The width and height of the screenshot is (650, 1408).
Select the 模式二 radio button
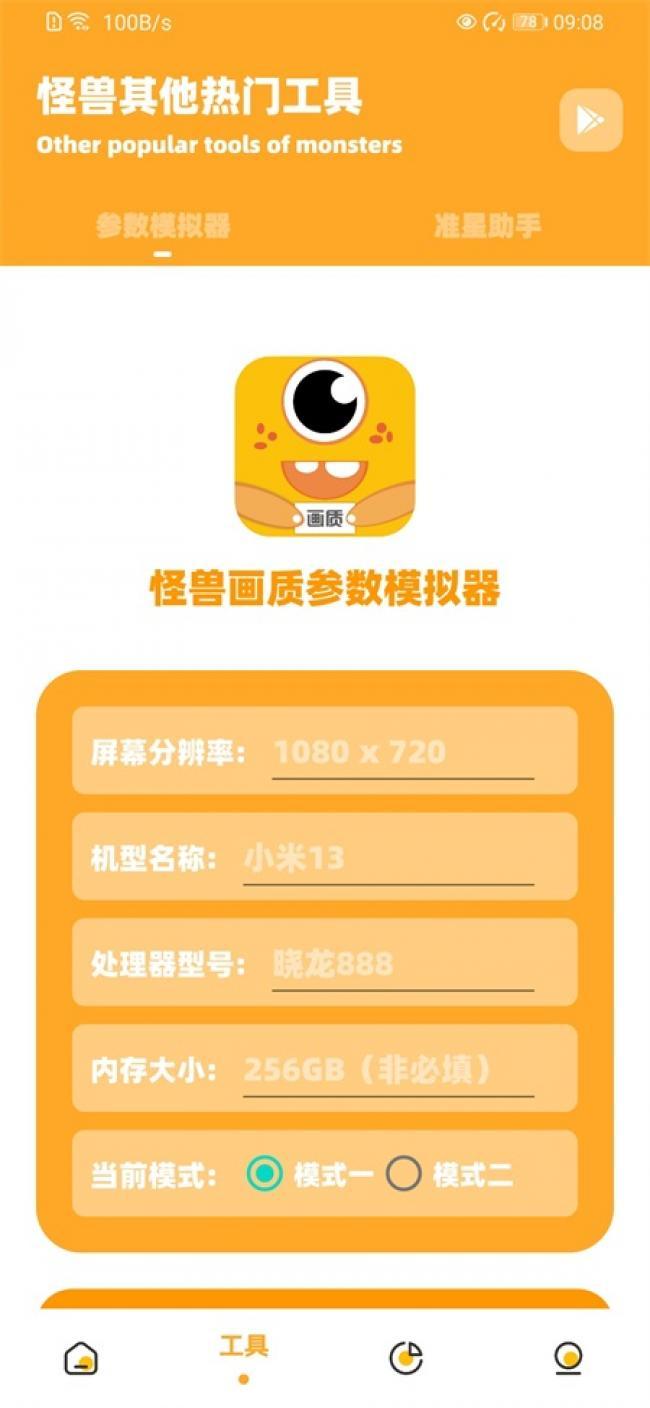pos(404,1174)
